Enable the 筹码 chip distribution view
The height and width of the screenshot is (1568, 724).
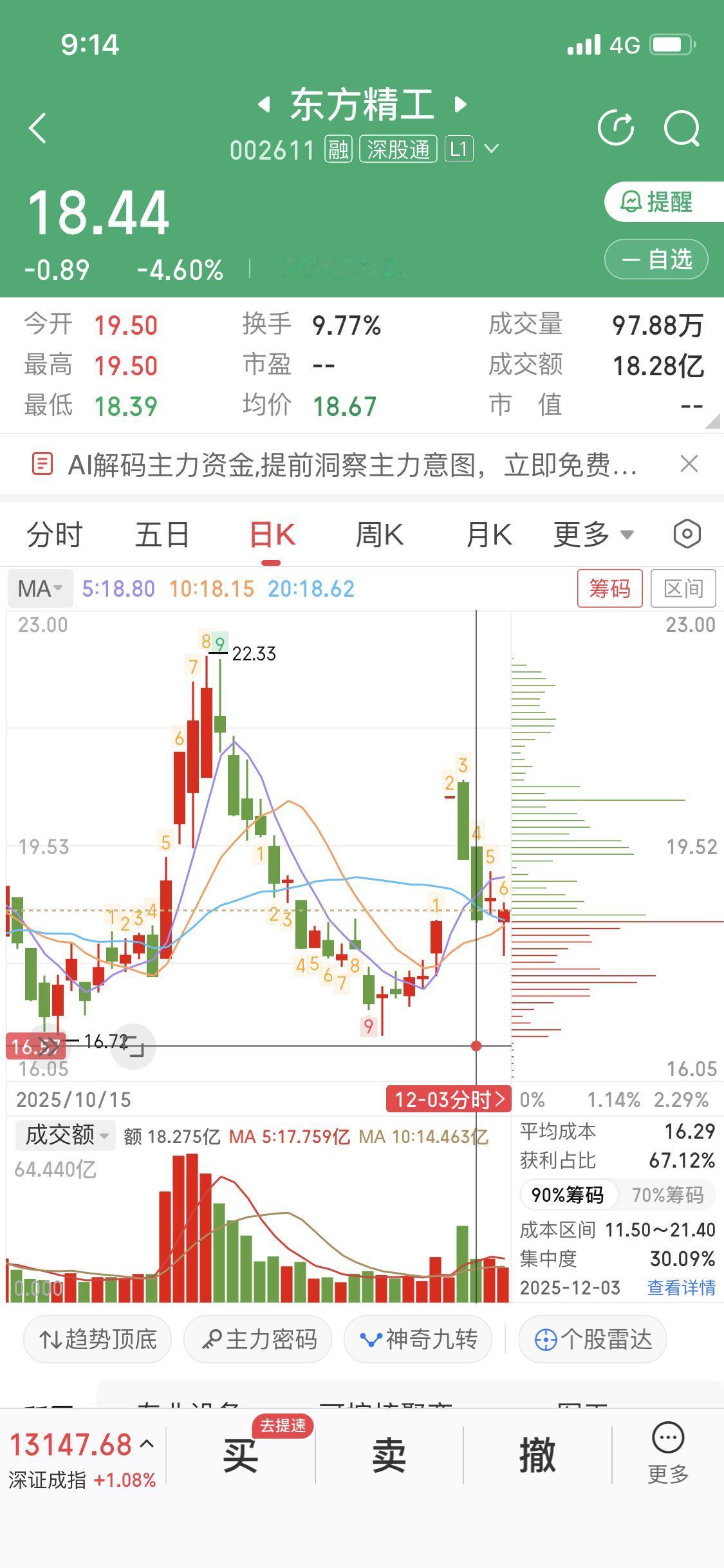coord(609,588)
